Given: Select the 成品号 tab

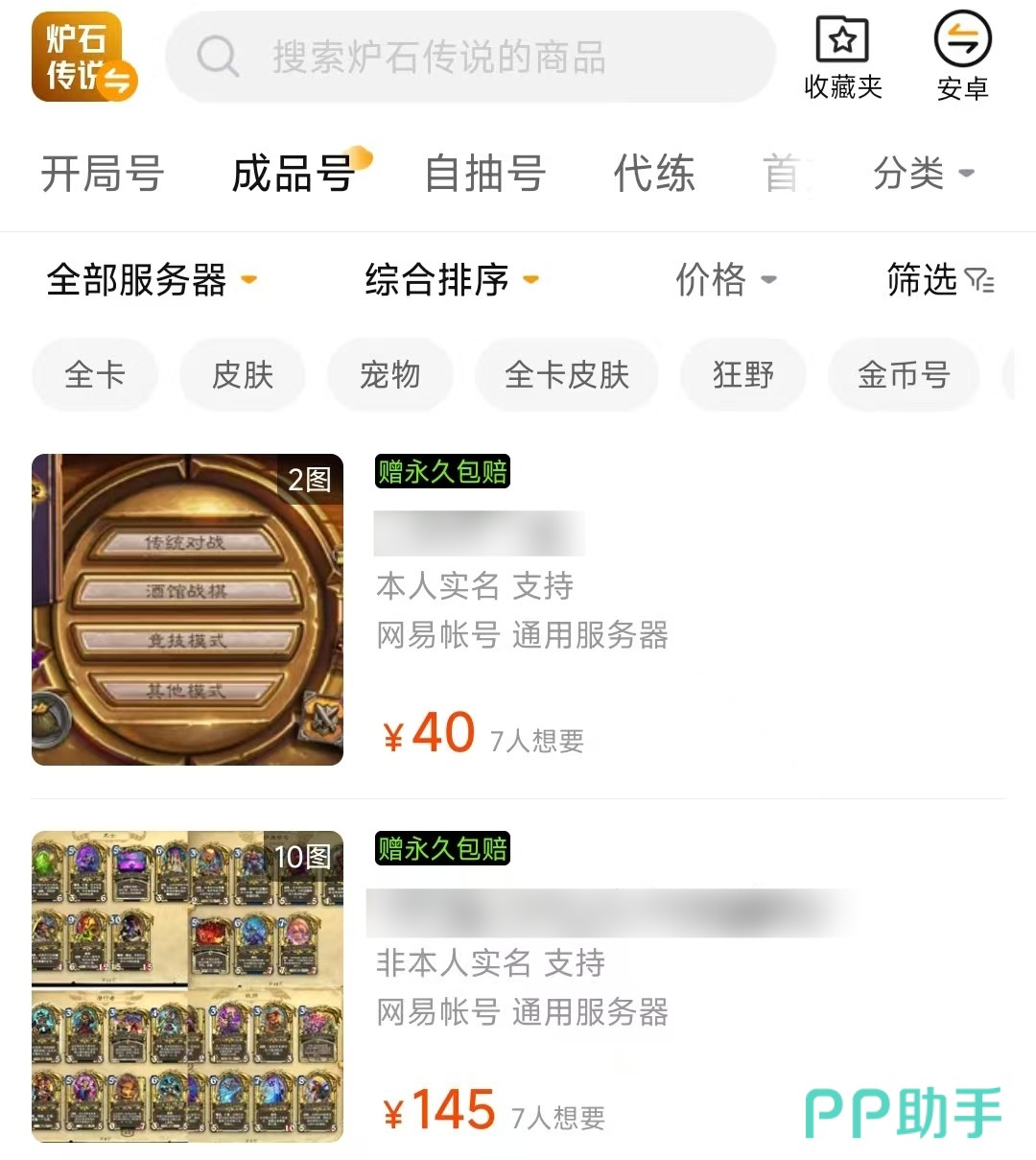Looking at the screenshot, I should tap(294, 175).
